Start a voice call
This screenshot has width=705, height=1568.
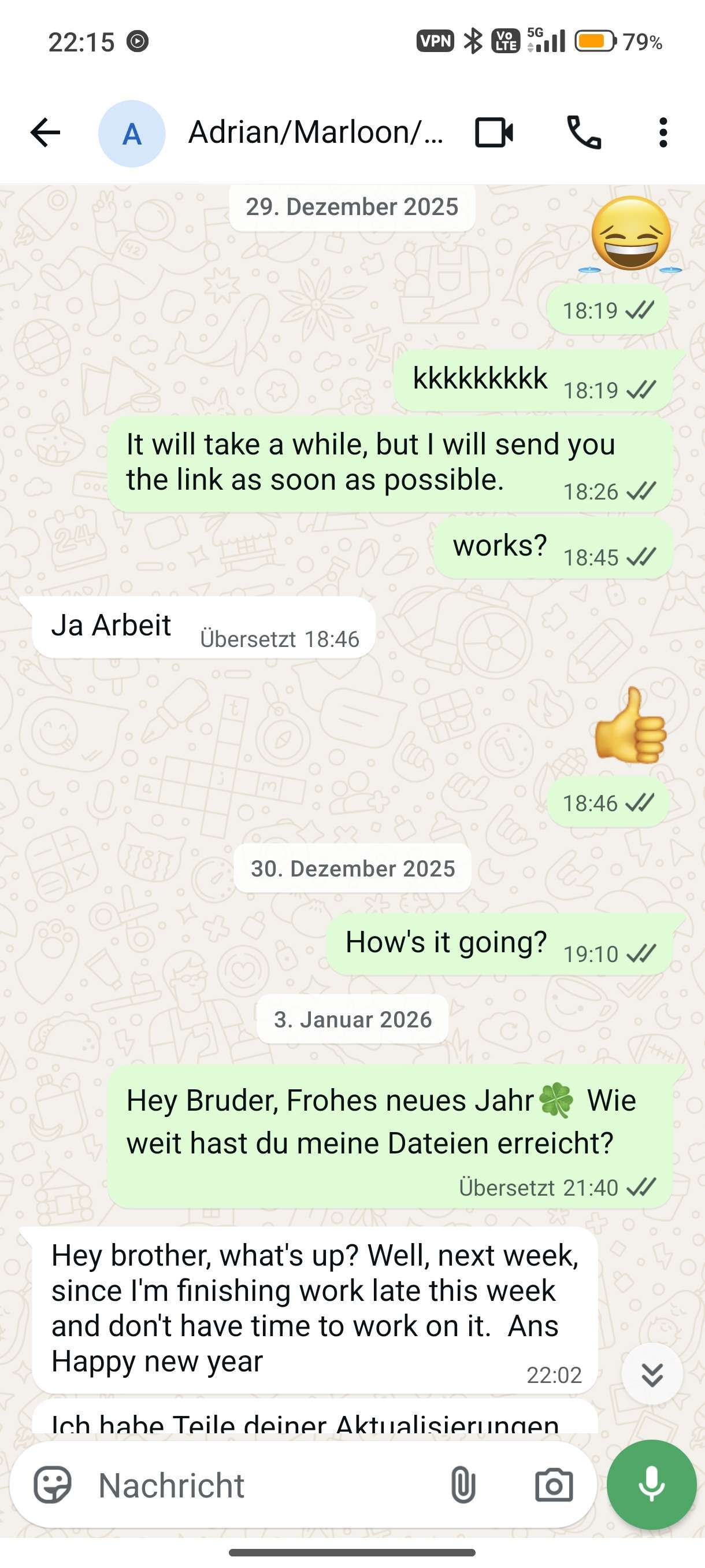(x=583, y=133)
